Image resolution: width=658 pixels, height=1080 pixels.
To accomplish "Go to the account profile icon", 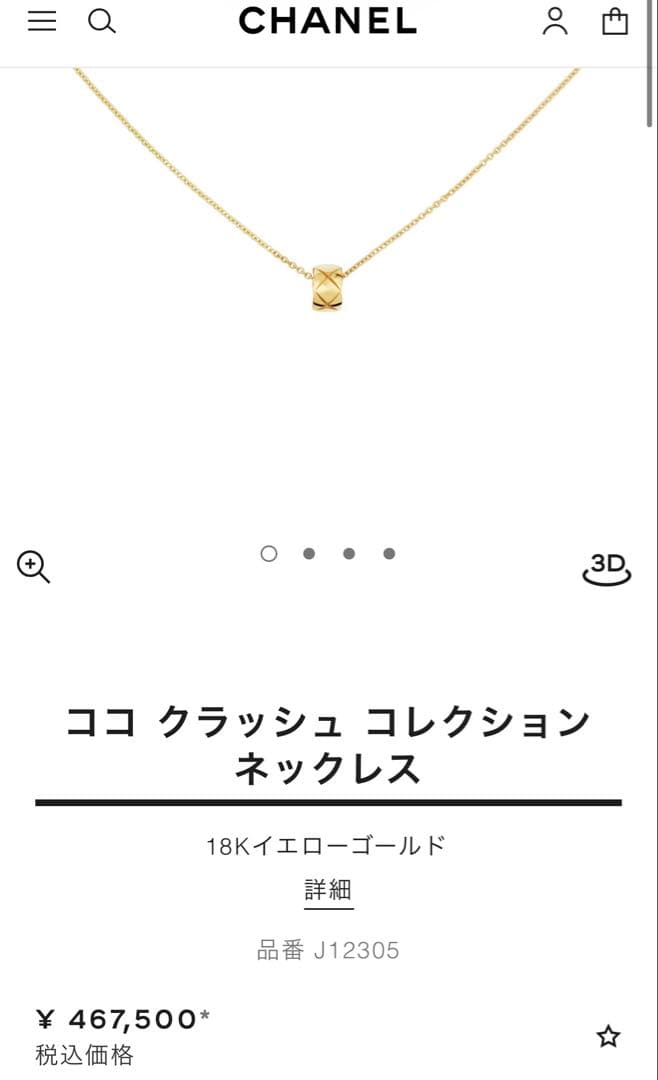I will [555, 21].
